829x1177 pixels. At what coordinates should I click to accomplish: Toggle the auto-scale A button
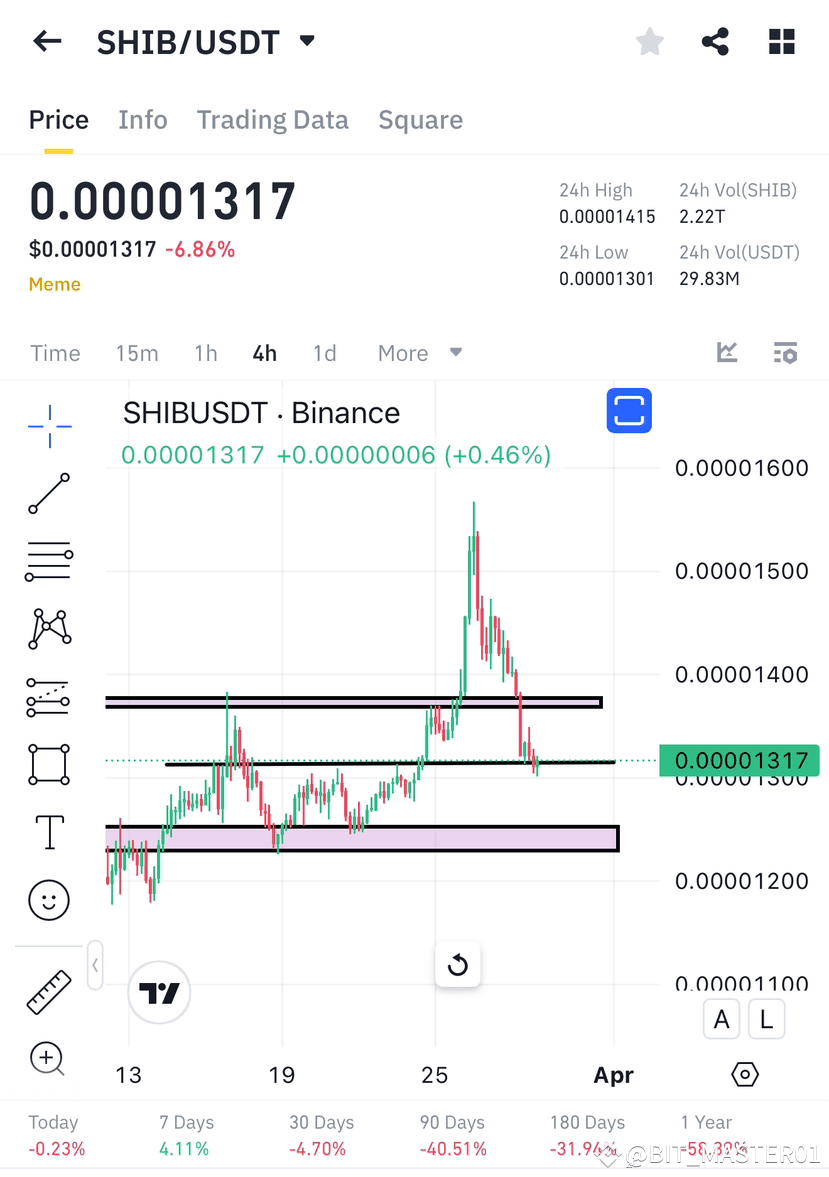[x=721, y=1019]
